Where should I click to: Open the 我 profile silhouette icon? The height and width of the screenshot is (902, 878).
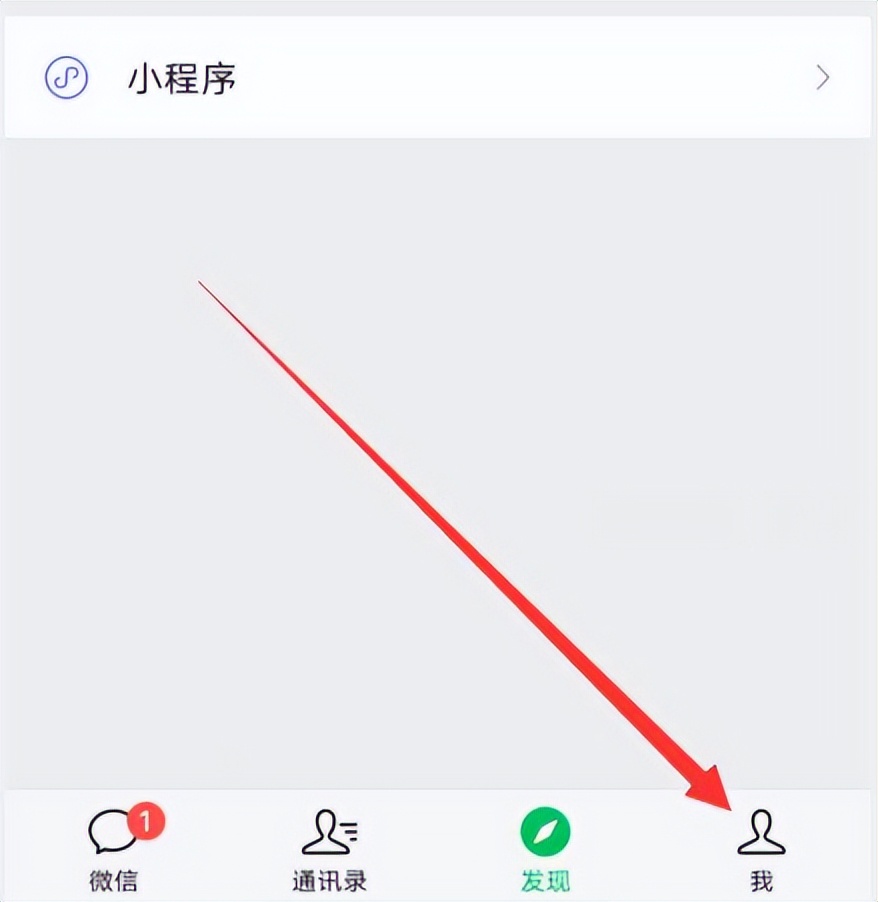click(760, 831)
